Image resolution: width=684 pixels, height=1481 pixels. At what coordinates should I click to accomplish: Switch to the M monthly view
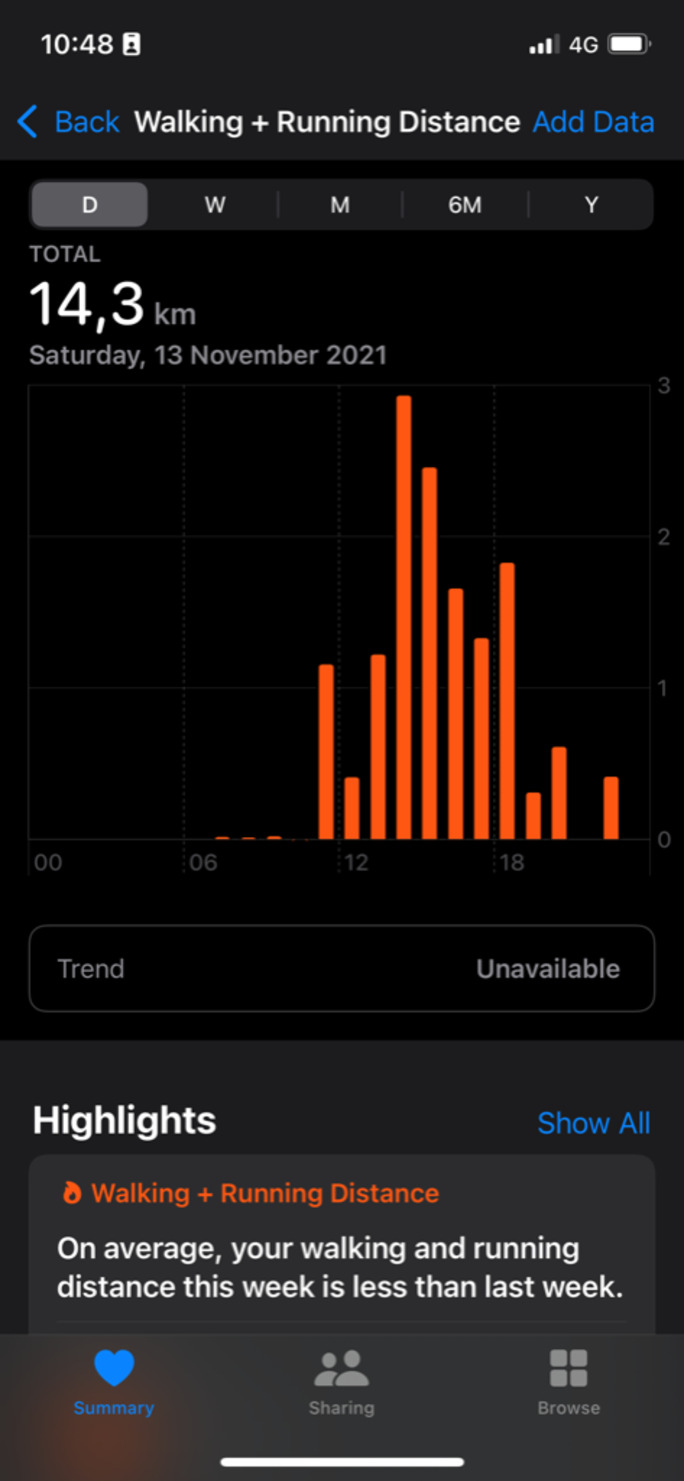[x=340, y=205]
